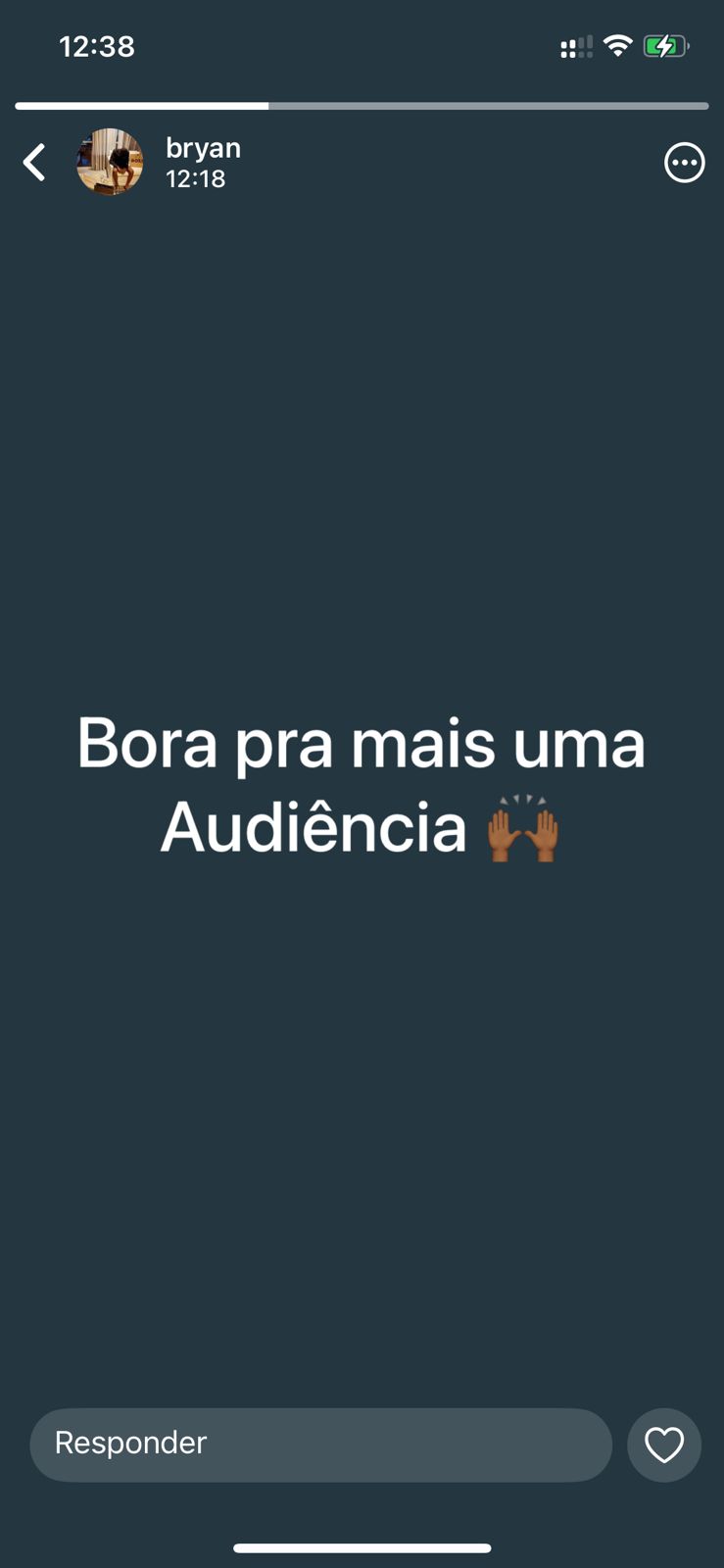Open the three-dot options menu

tap(684, 163)
